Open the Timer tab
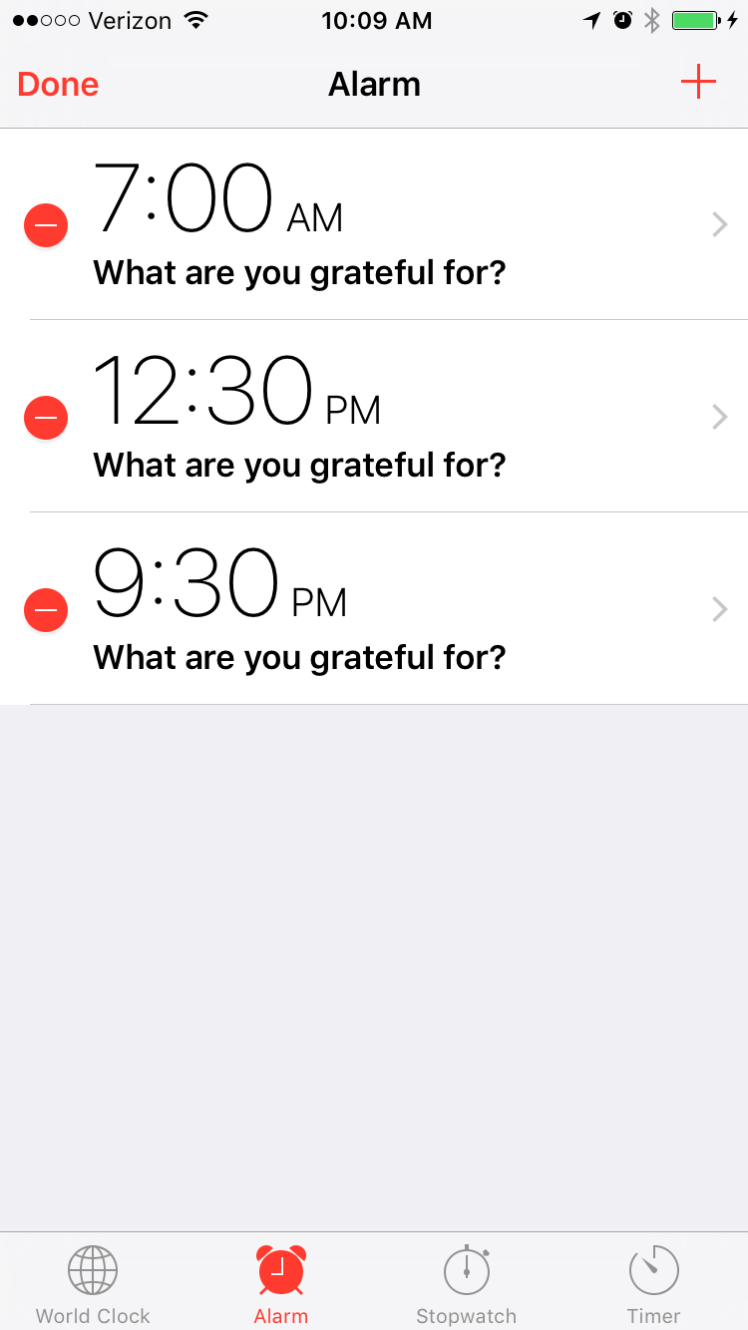Viewport: 748px width, 1330px height. pyautogui.click(x=653, y=1284)
